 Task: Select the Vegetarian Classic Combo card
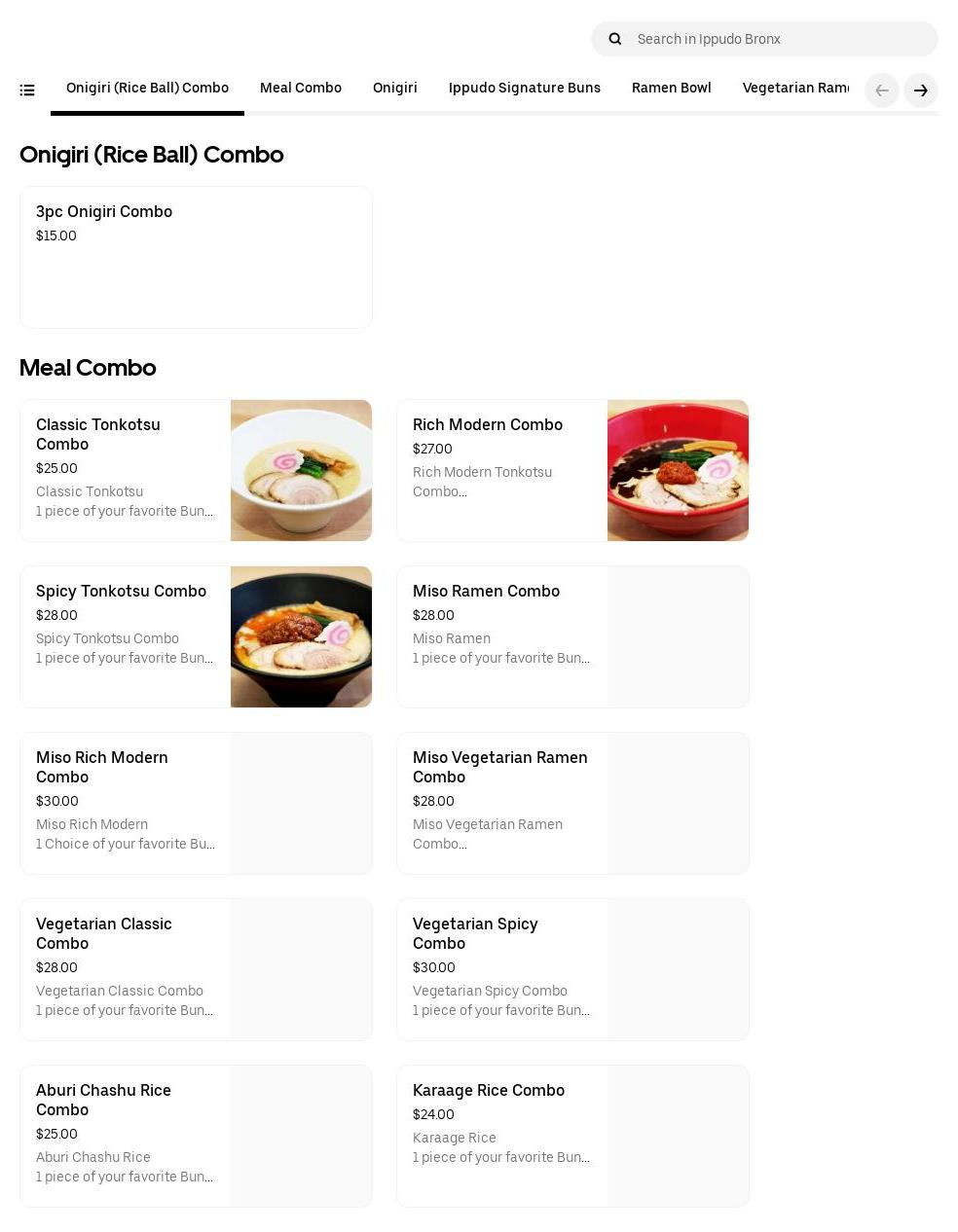point(196,969)
